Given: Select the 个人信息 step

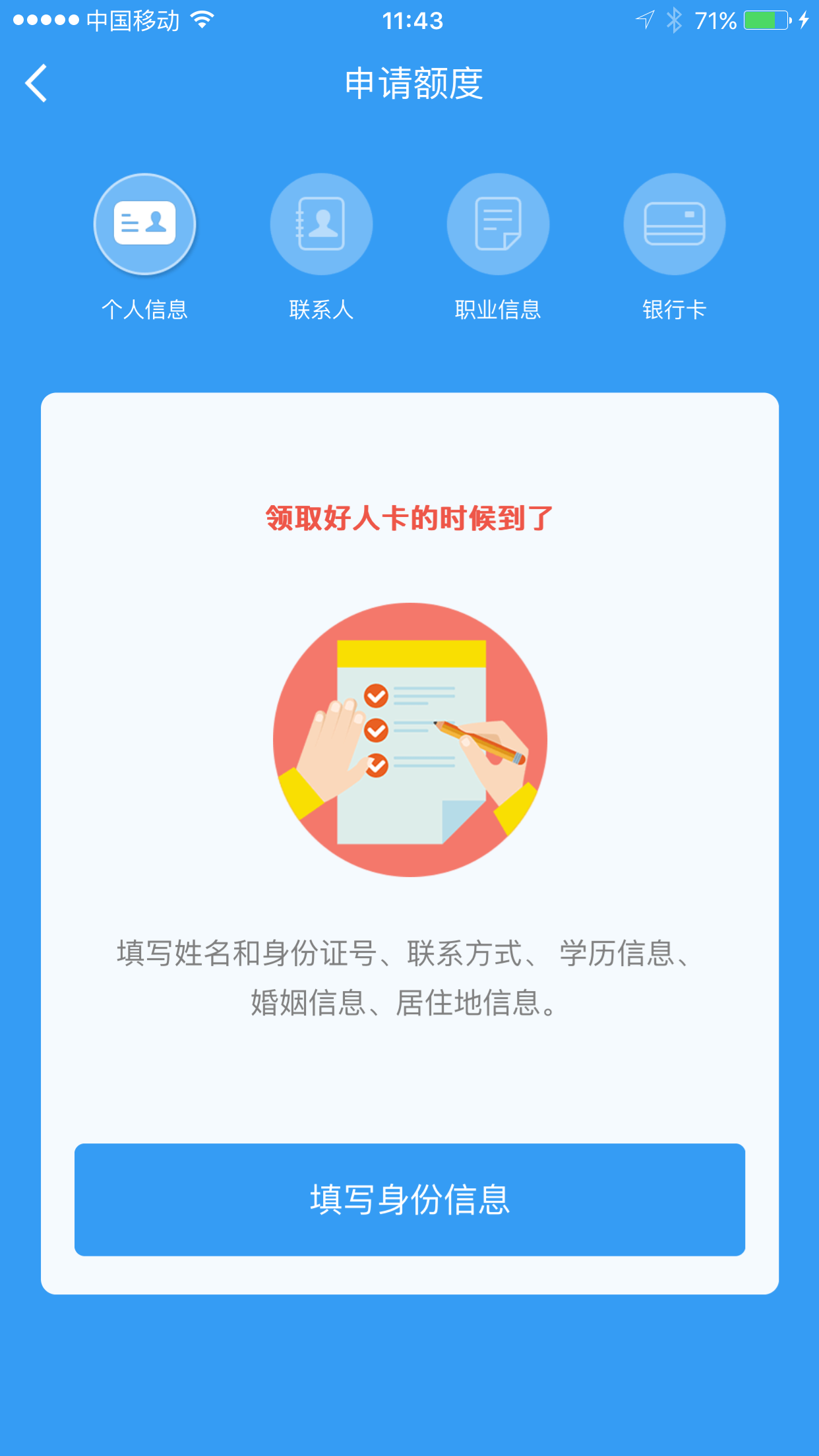Looking at the screenshot, I should pyautogui.click(x=144, y=224).
